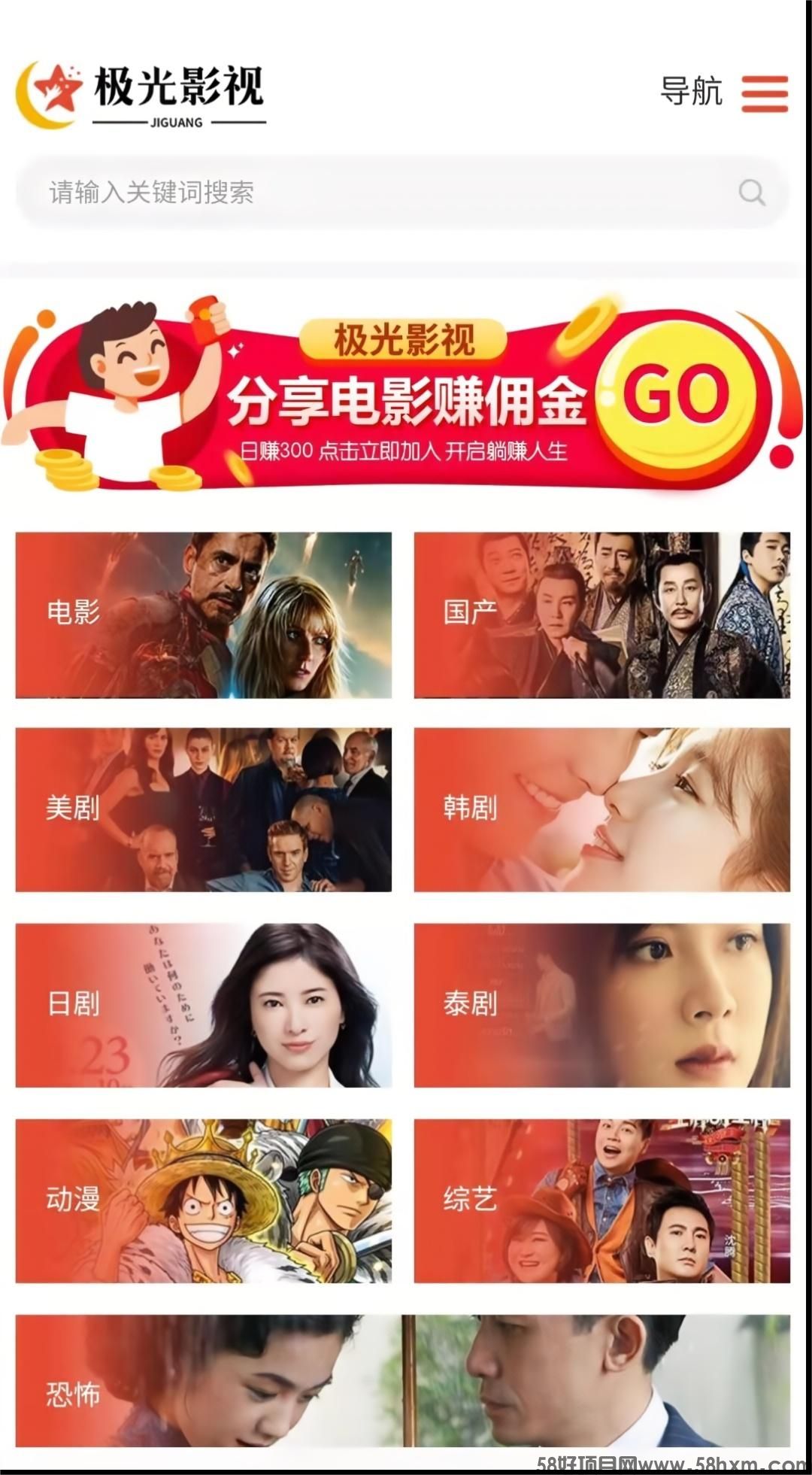Browse the 韩剧 category

601,809
